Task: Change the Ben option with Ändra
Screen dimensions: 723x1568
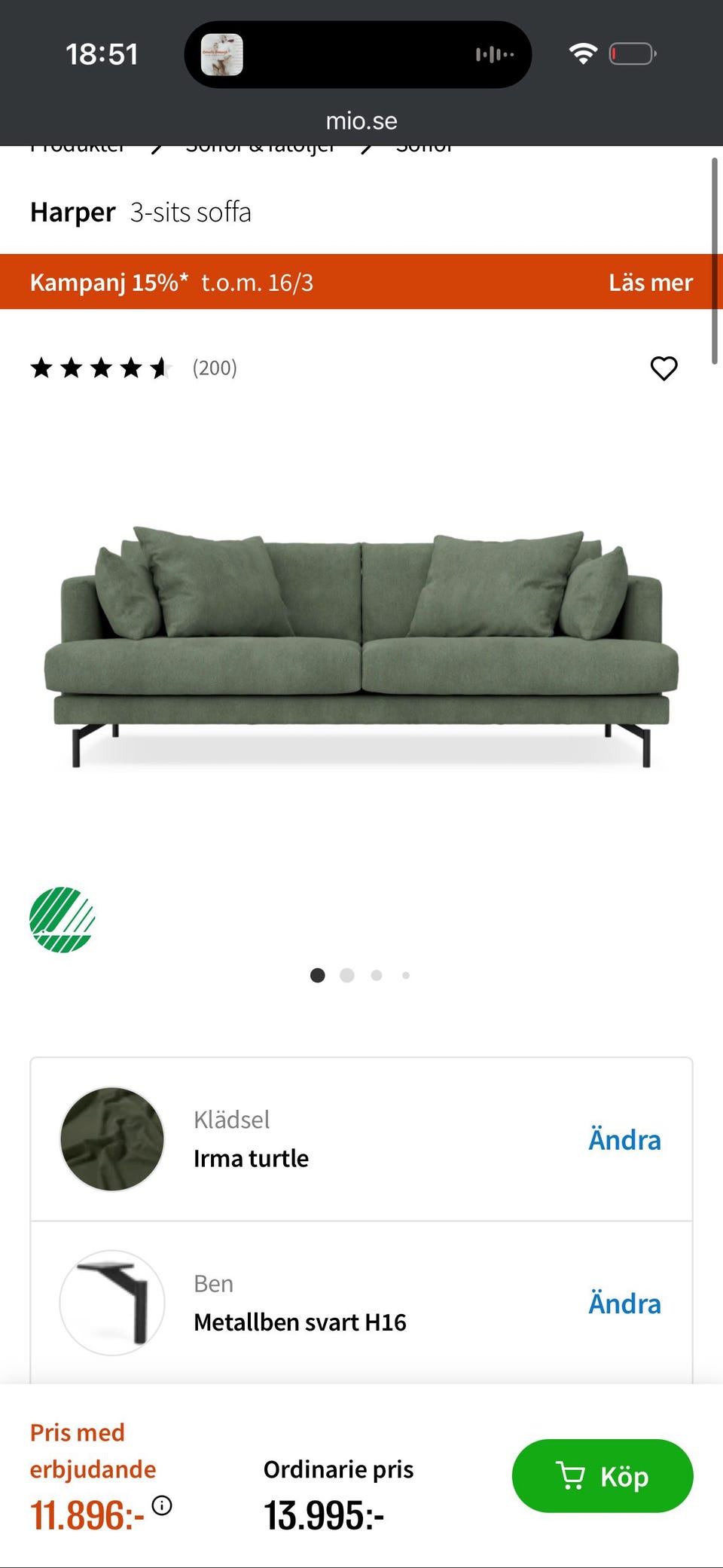Action: coord(624,1304)
